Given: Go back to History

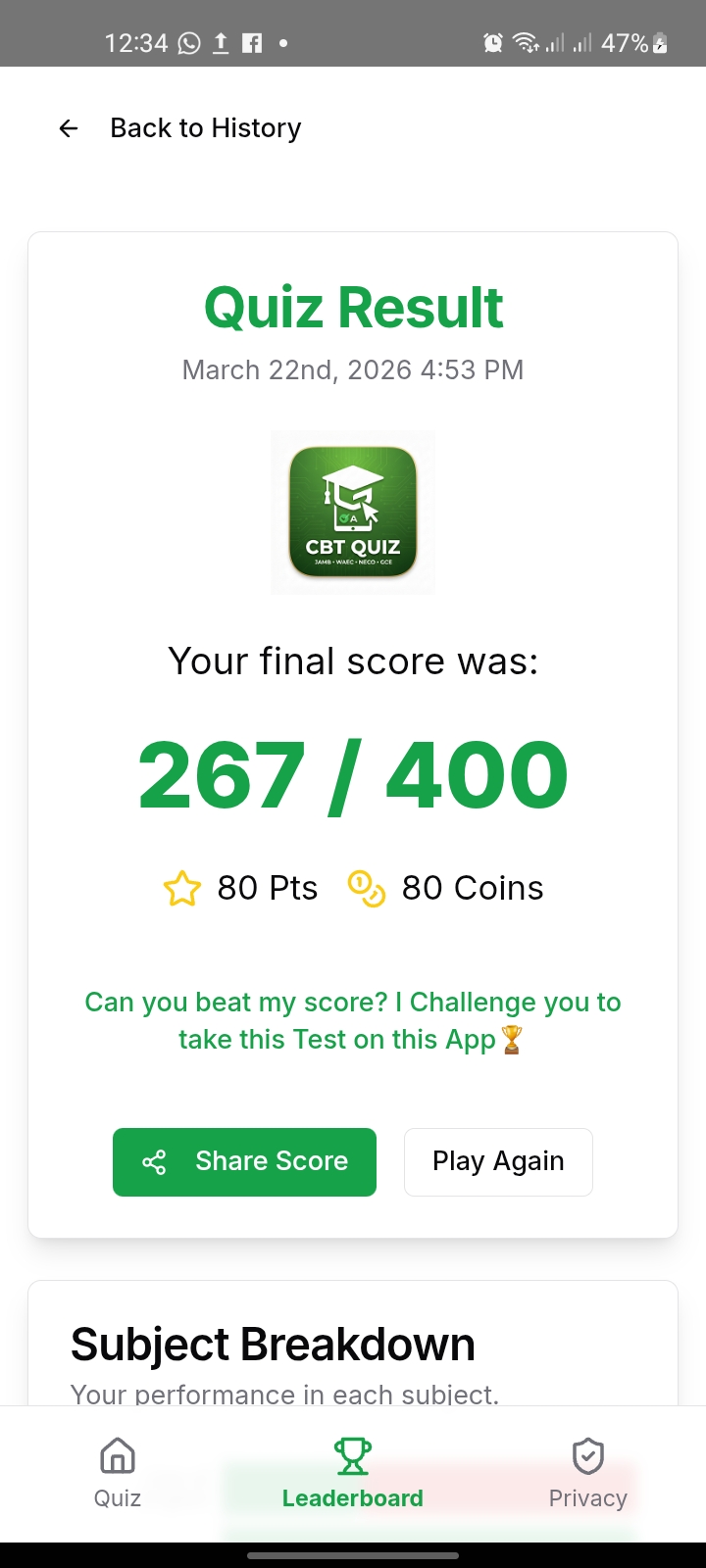Looking at the screenshot, I should click(181, 128).
